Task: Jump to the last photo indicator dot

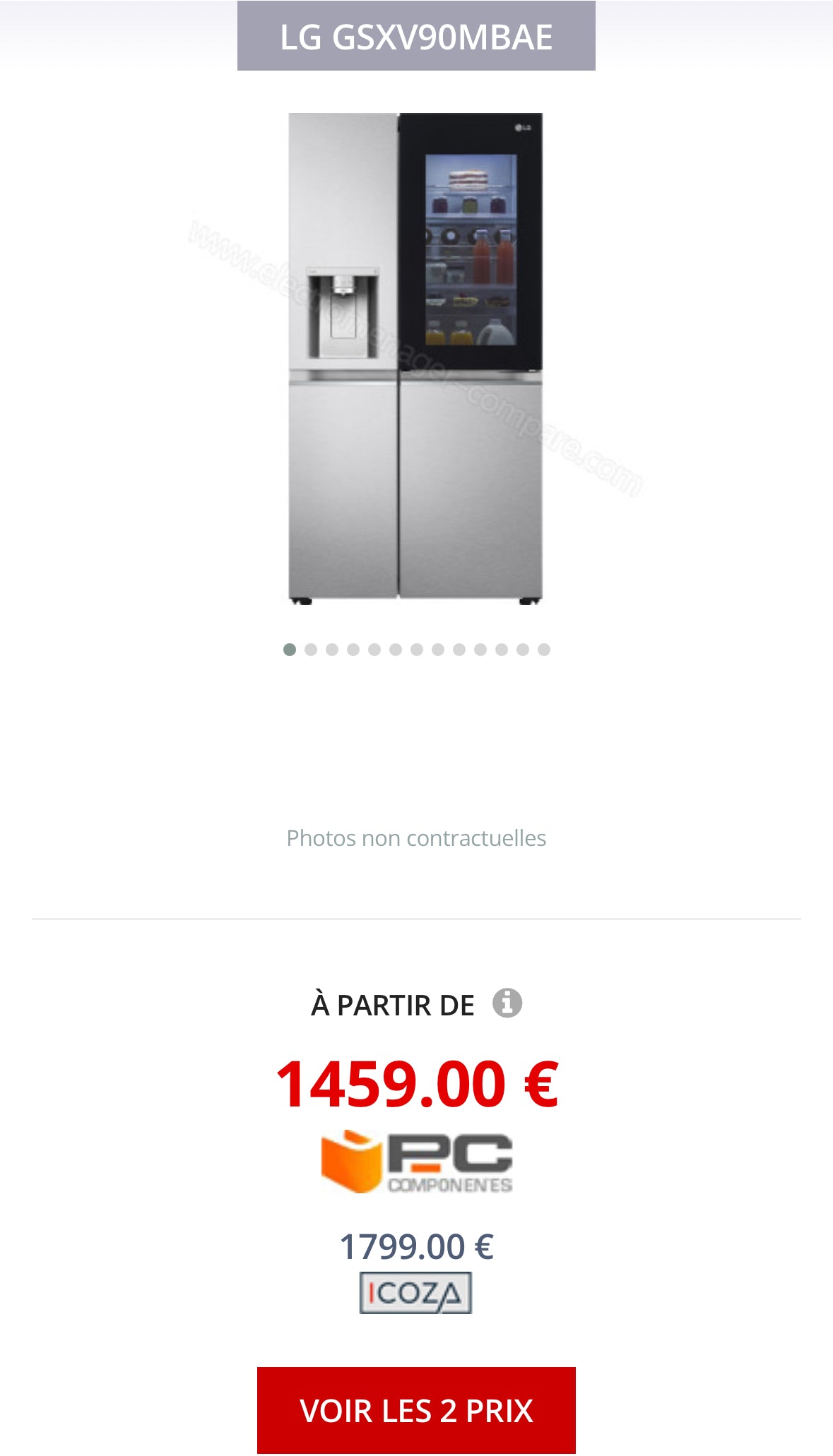Action: (x=543, y=650)
